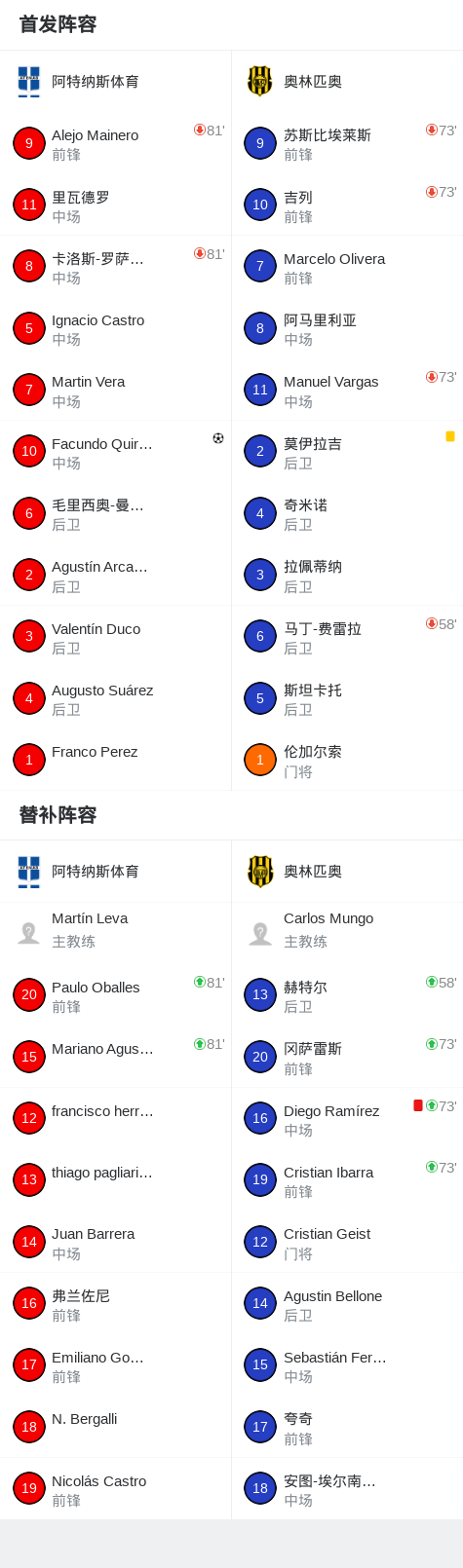Select substitute Cristian Ibarra
The height and width of the screenshot is (1568, 463).
pos(347,1180)
